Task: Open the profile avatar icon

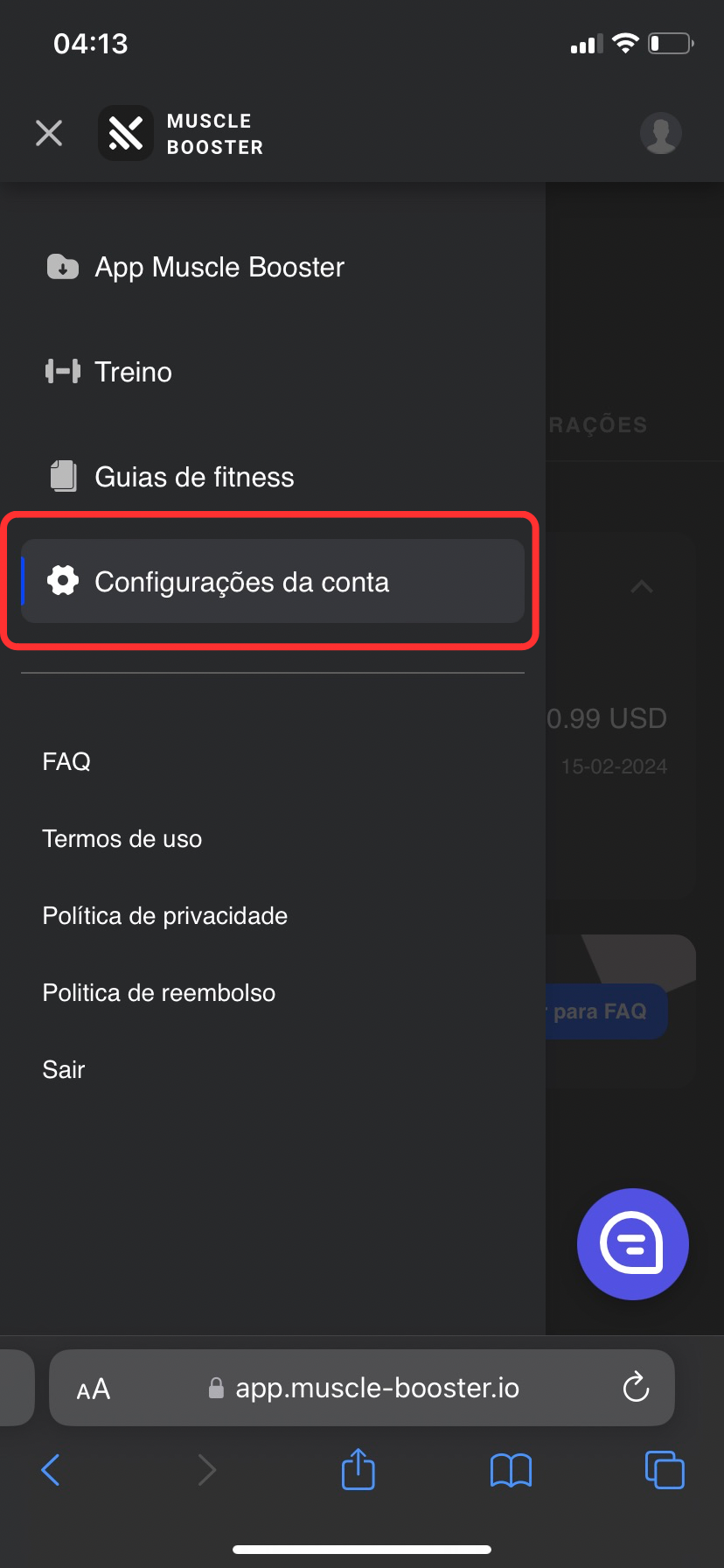Action: 661,133
